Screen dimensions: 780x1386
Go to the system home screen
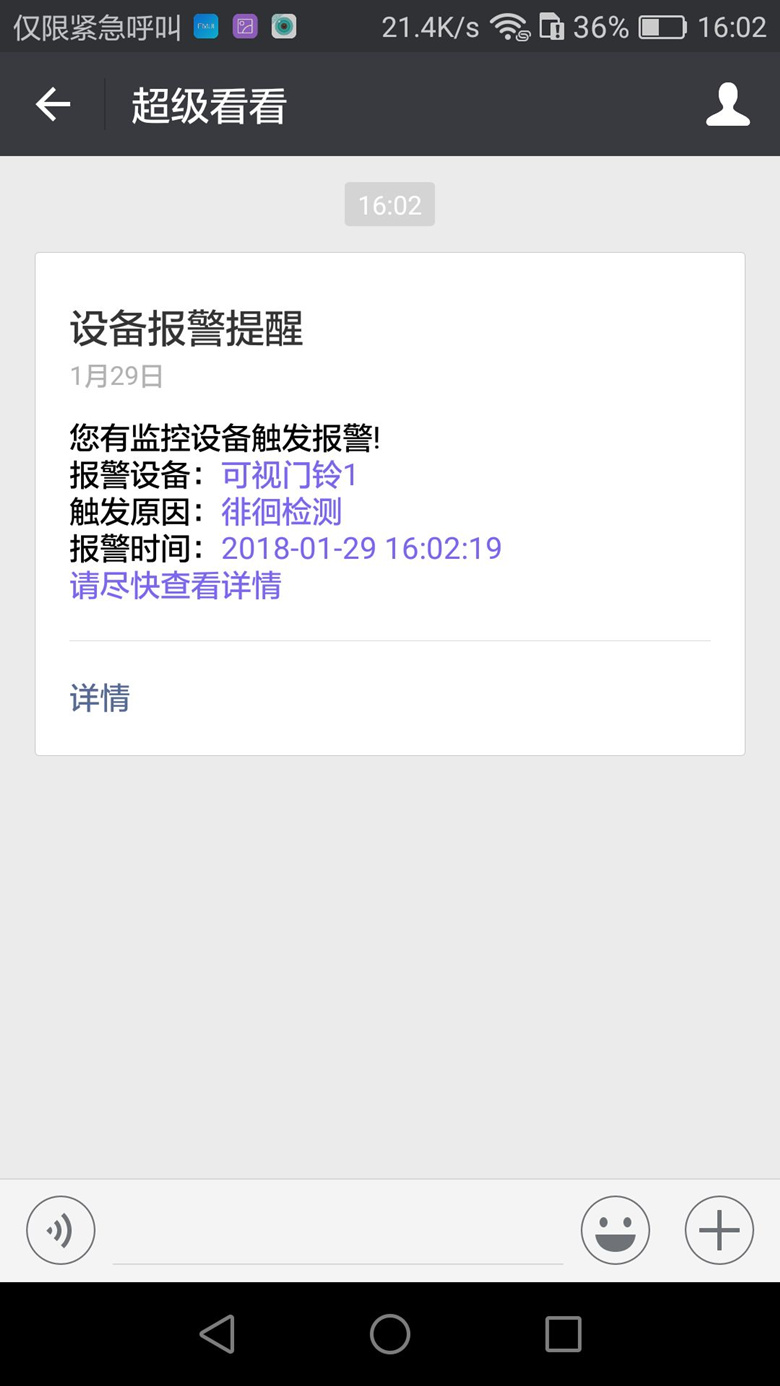pyautogui.click(x=390, y=1334)
